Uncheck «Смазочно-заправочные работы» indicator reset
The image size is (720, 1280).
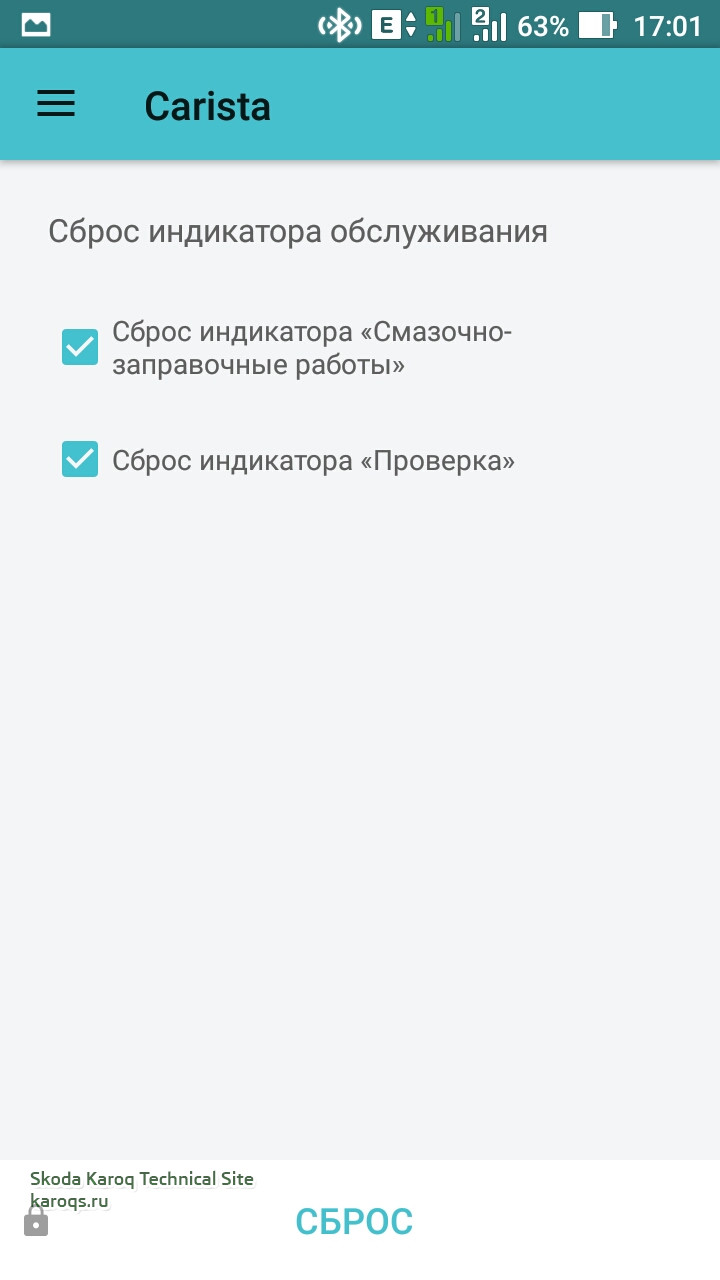pyautogui.click(x=80, y=347)
